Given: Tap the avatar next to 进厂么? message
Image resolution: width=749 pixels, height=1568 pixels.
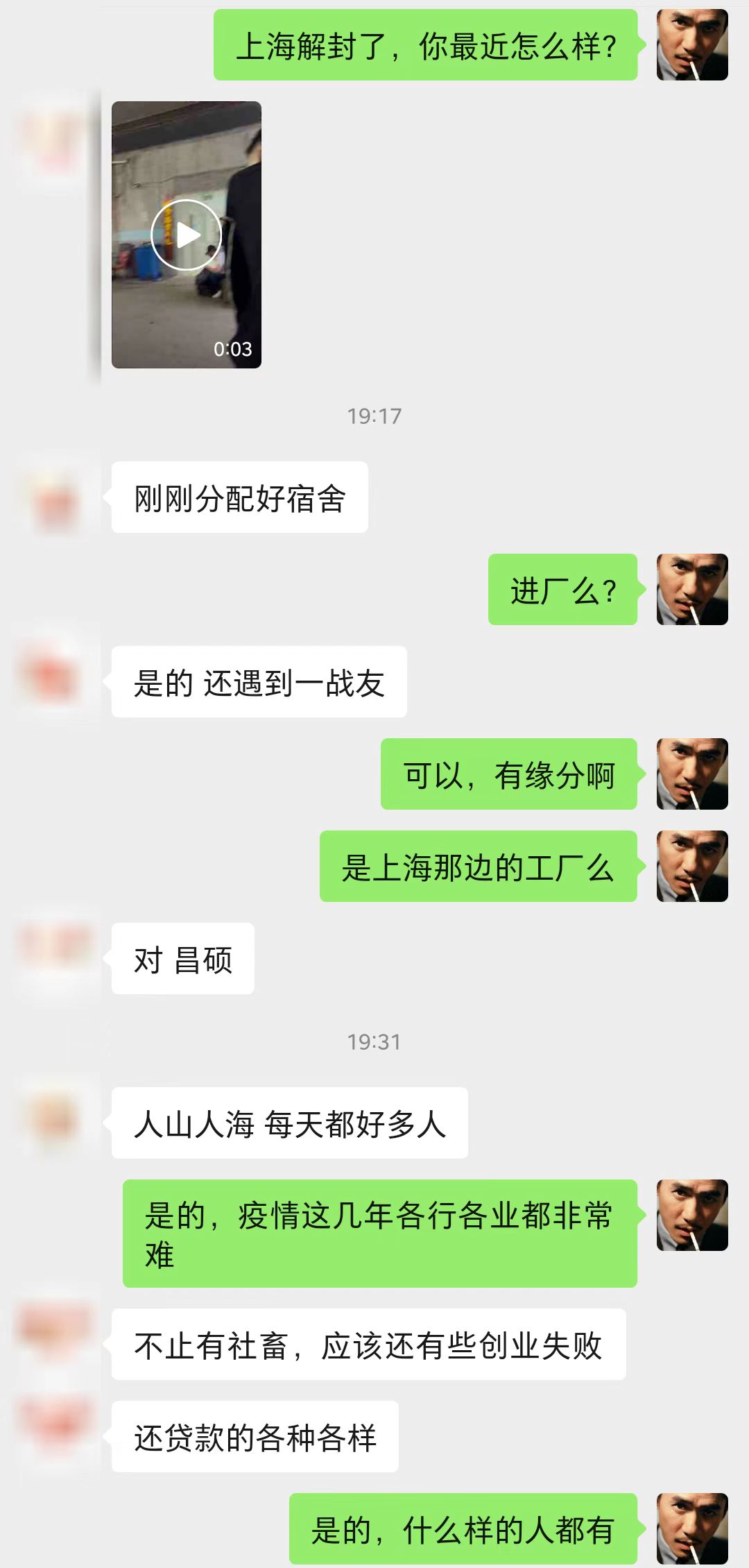Looking at the screenshot, I should click(x=691, y=589).
